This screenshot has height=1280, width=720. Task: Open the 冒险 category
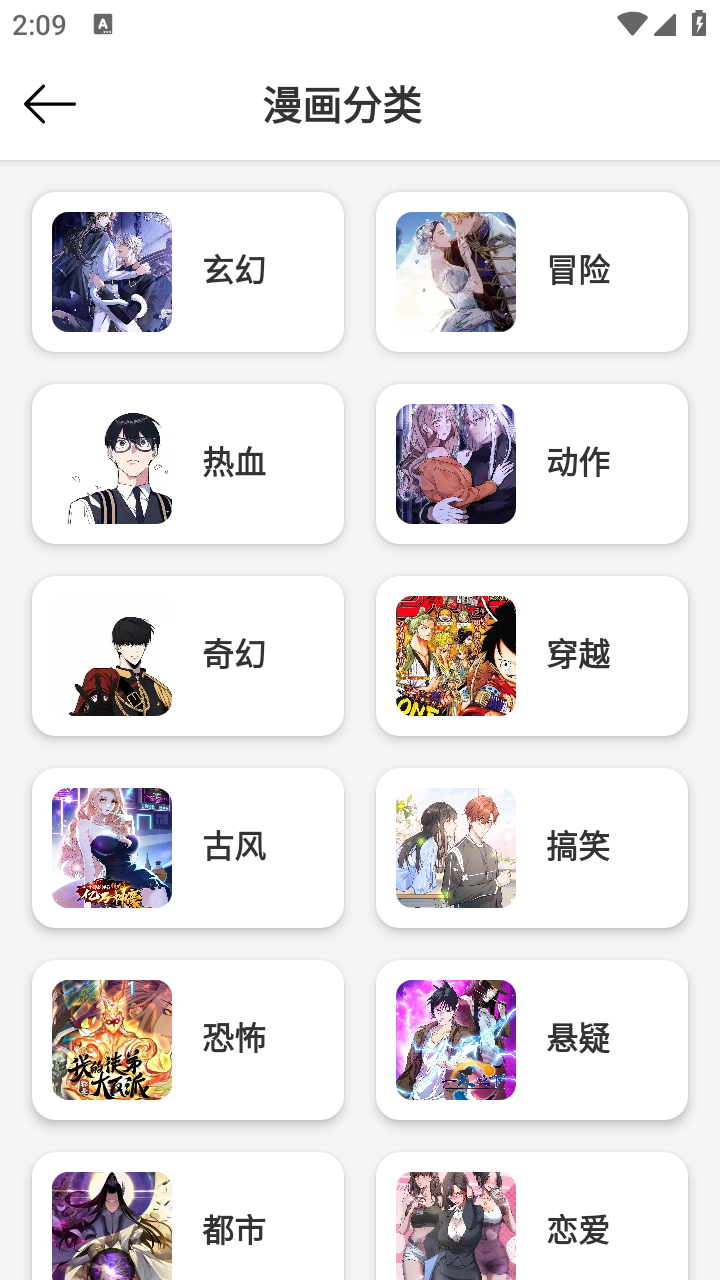click(531, 271)
